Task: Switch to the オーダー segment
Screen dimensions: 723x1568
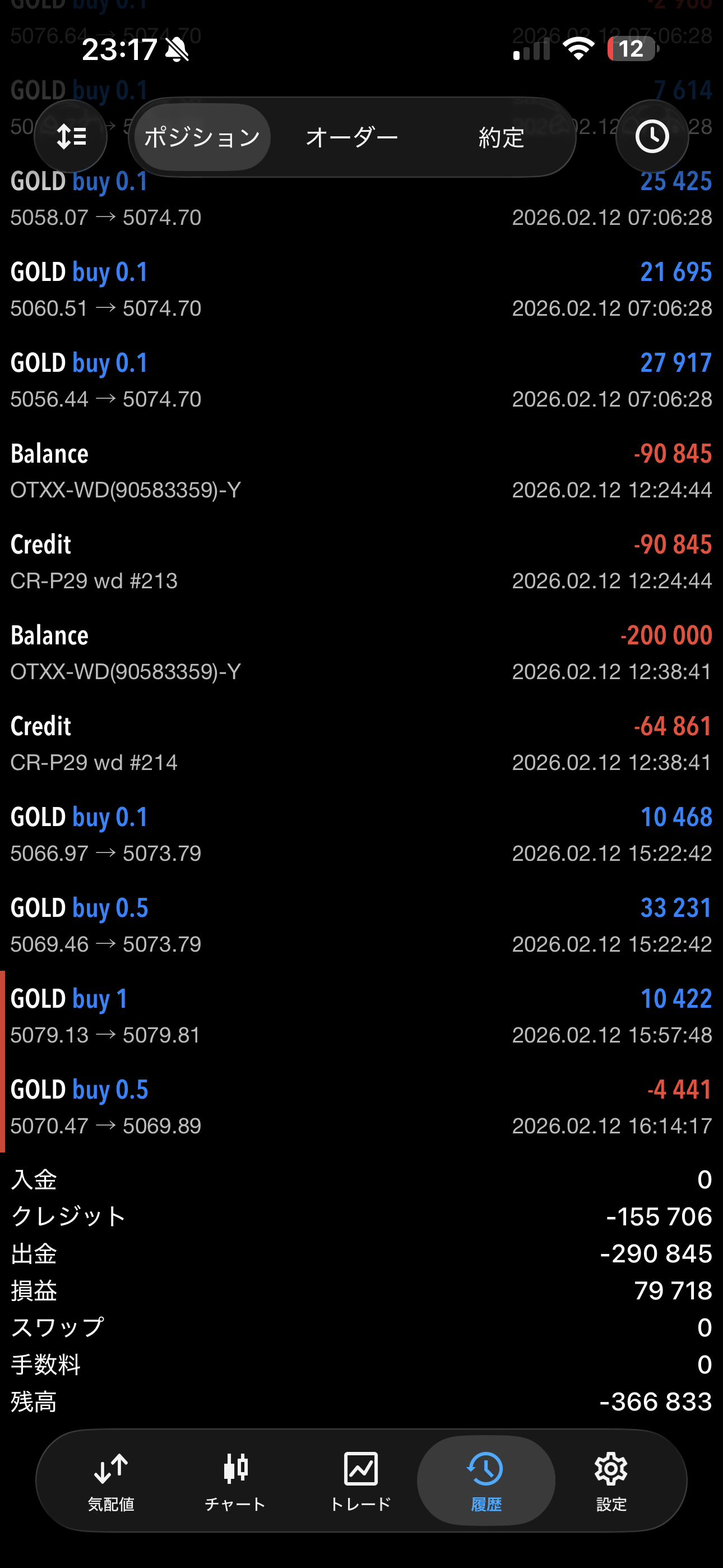Action: [x=352, y=137]
